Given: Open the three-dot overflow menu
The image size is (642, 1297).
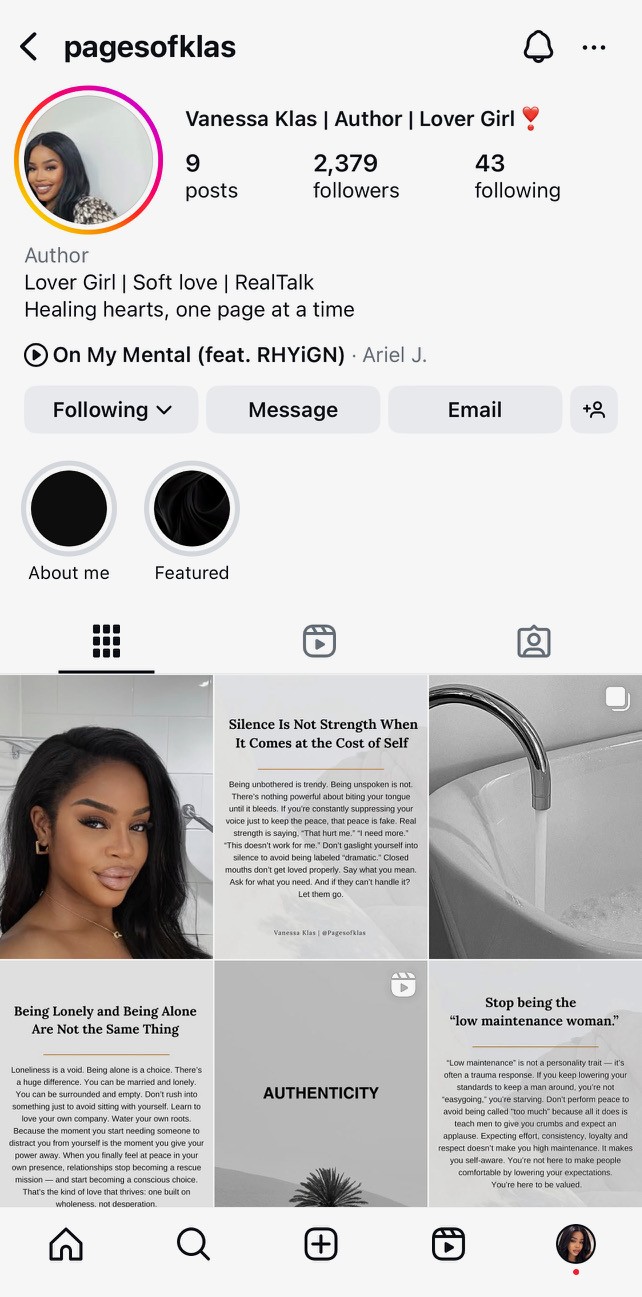Looking at the screenshot, I should pyautogui.click(x=594, y=47).
